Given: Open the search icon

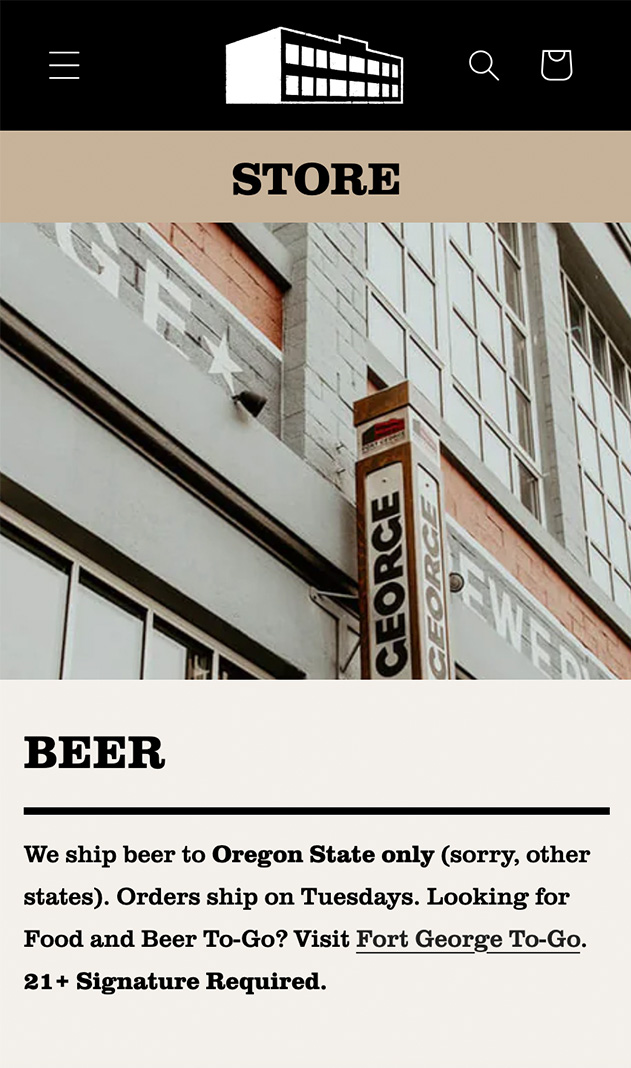Looking at the screenshot, I should tap(484, 65).
